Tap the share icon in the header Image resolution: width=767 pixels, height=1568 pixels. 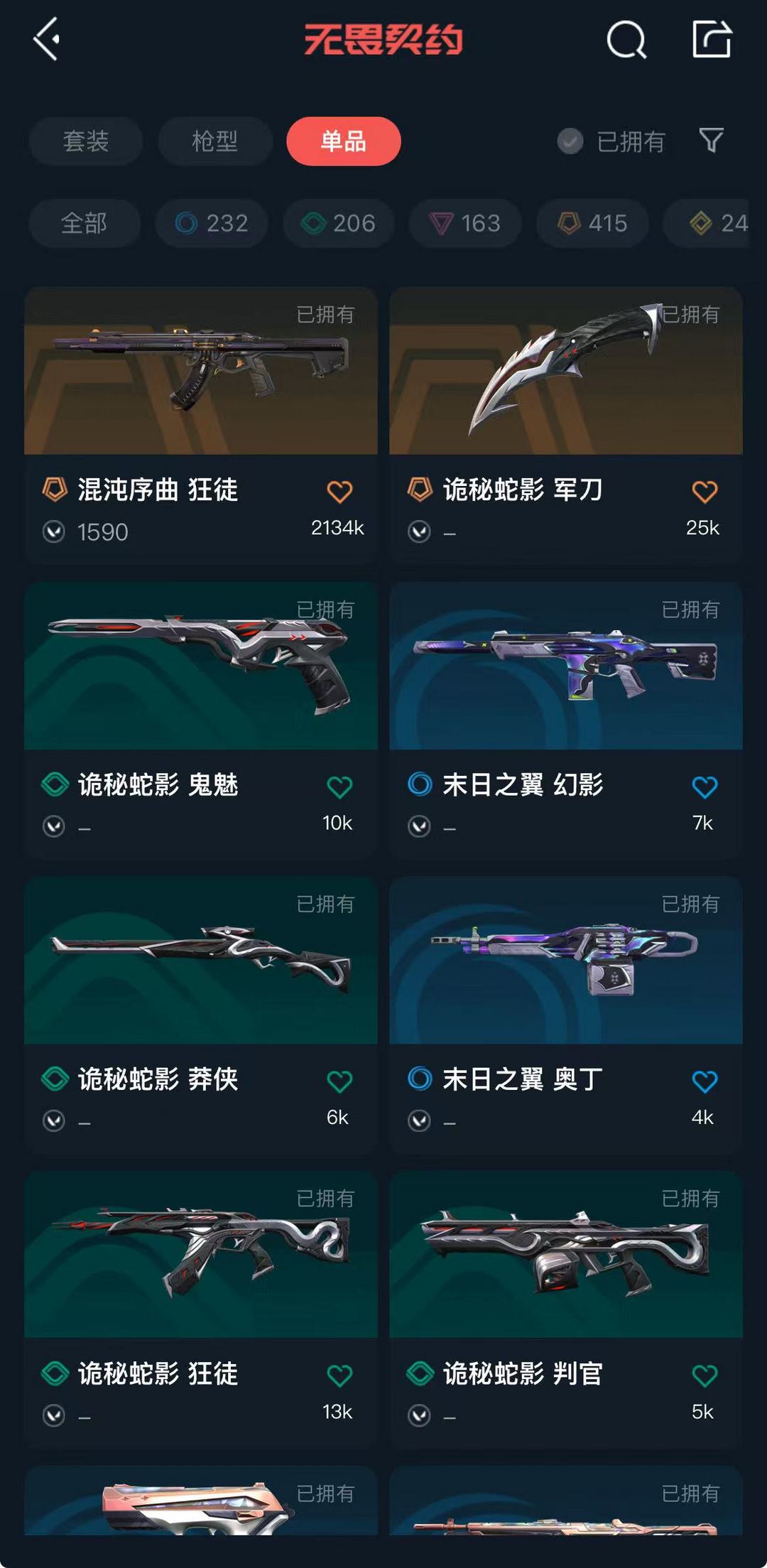tap(712, 39)
